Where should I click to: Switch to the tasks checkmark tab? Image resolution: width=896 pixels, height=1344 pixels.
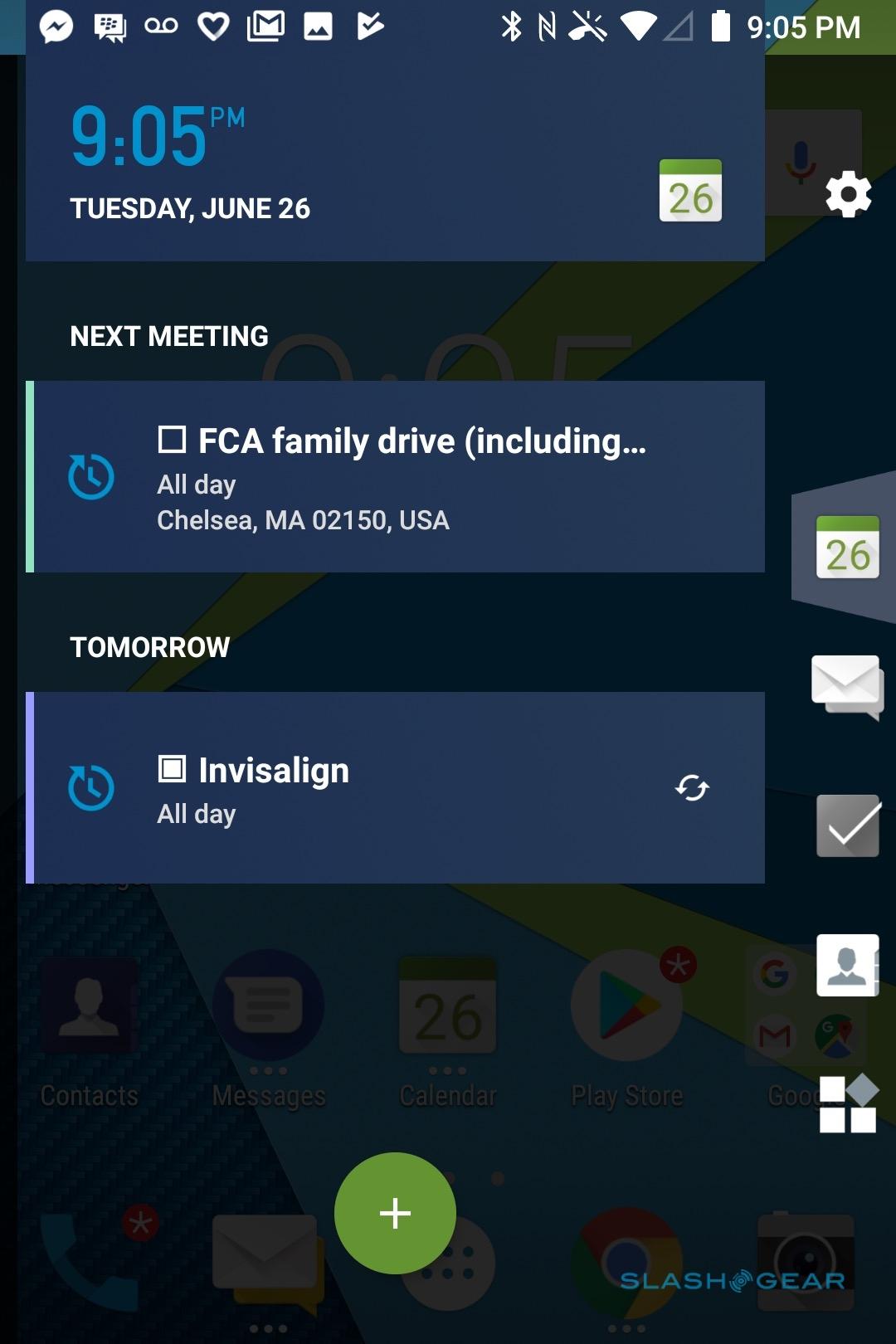pyautogui.click(x=847, y=825)
